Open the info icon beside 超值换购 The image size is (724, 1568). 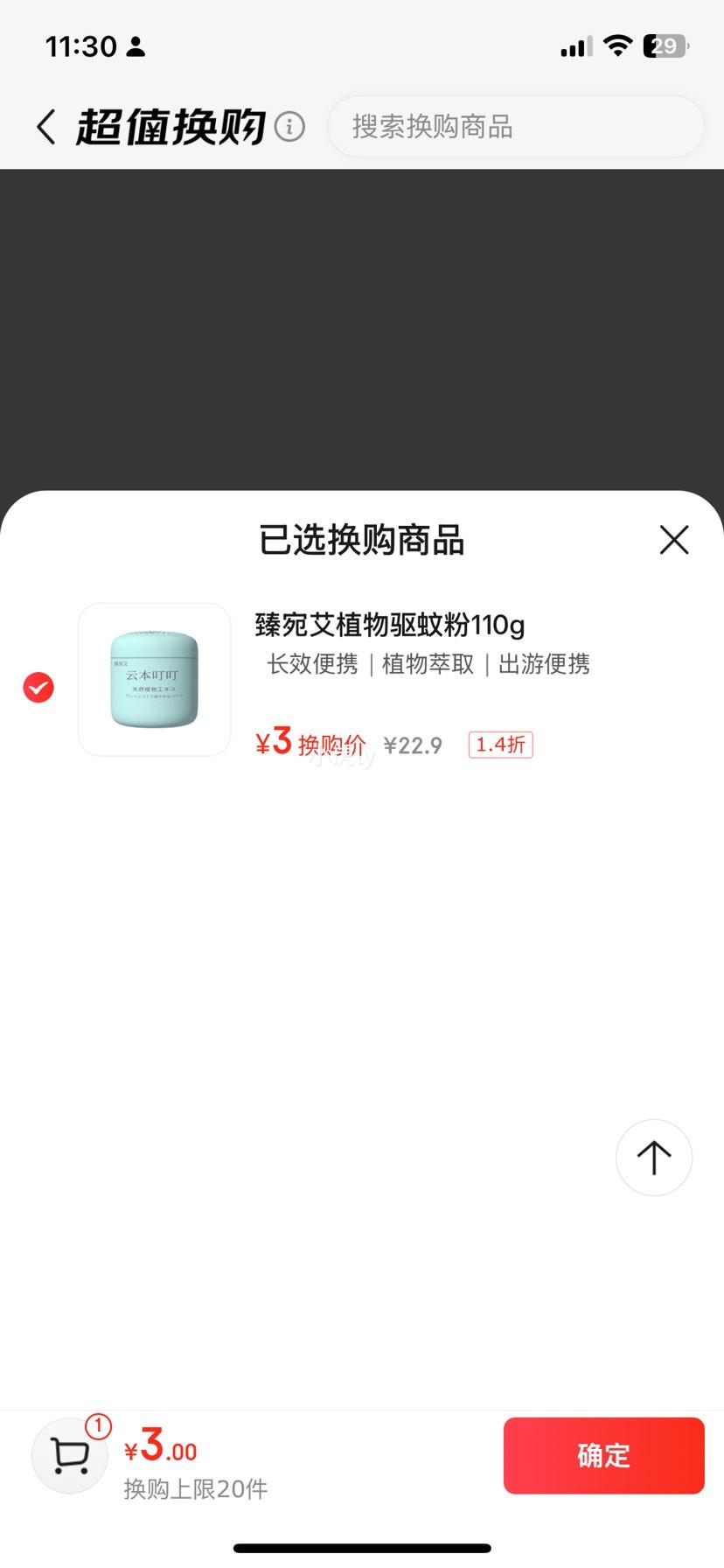[x=289, y=127]
